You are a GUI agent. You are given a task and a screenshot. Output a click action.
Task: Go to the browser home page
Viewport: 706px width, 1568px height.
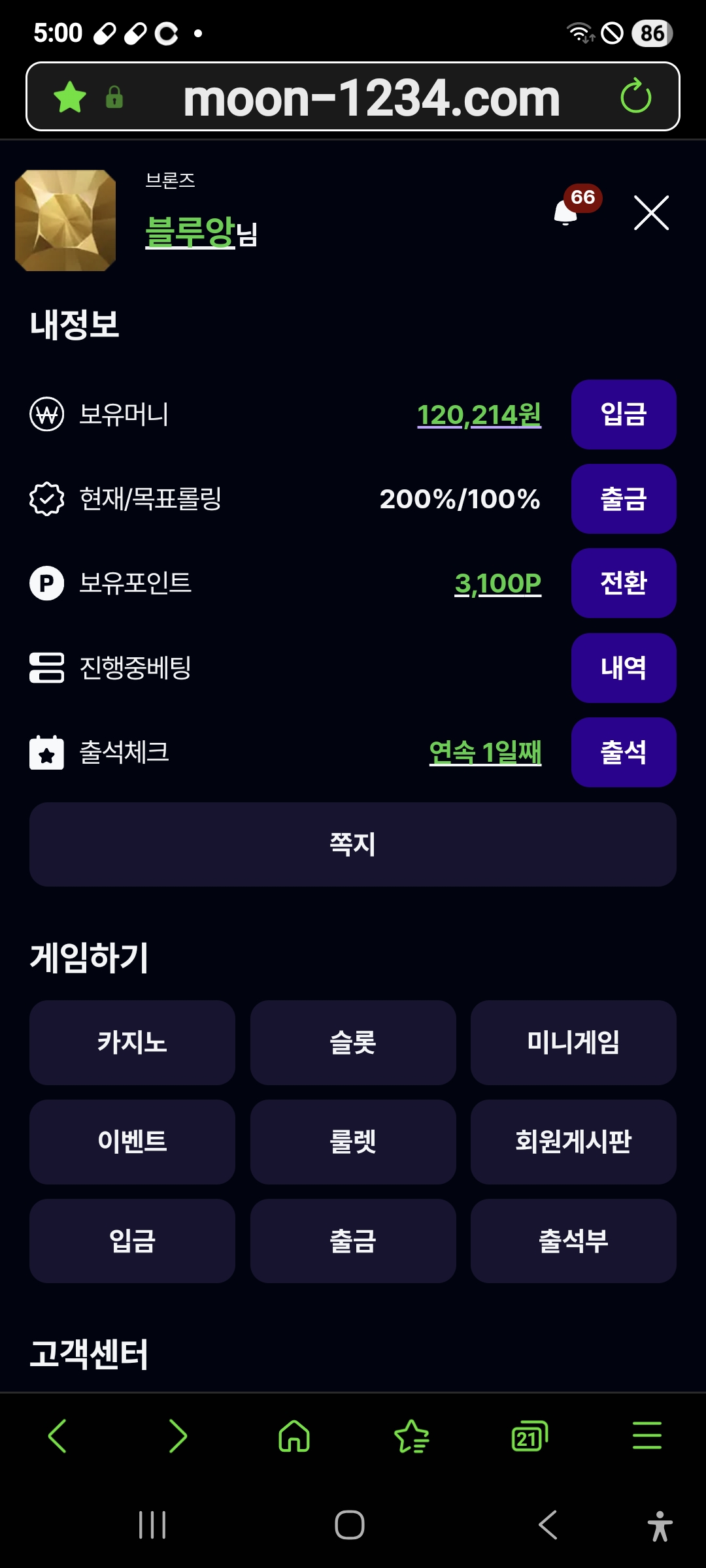point(294,1436)
